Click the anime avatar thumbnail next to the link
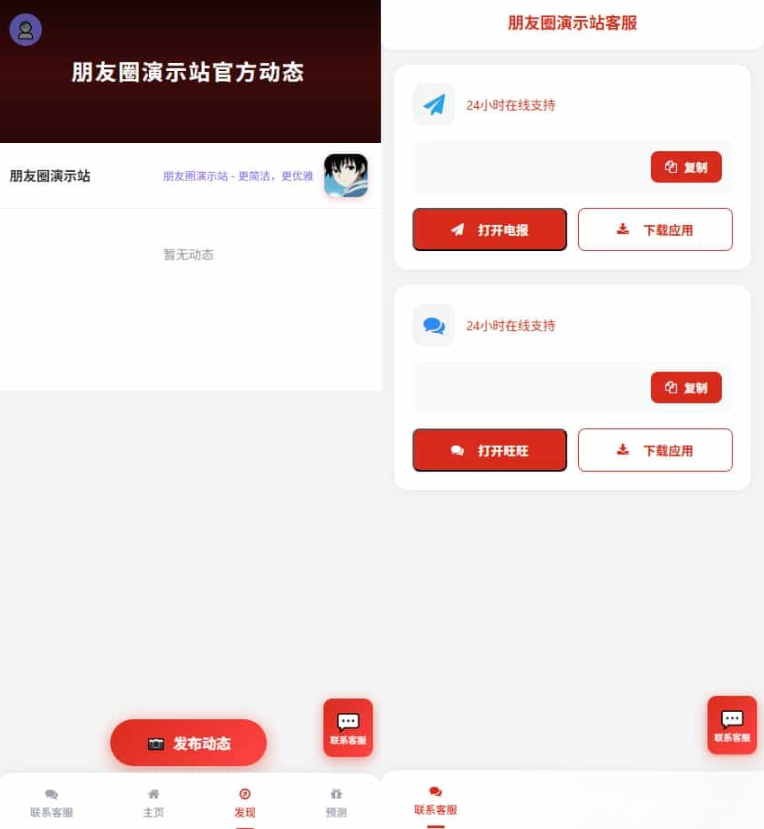 tap(346, 175)
